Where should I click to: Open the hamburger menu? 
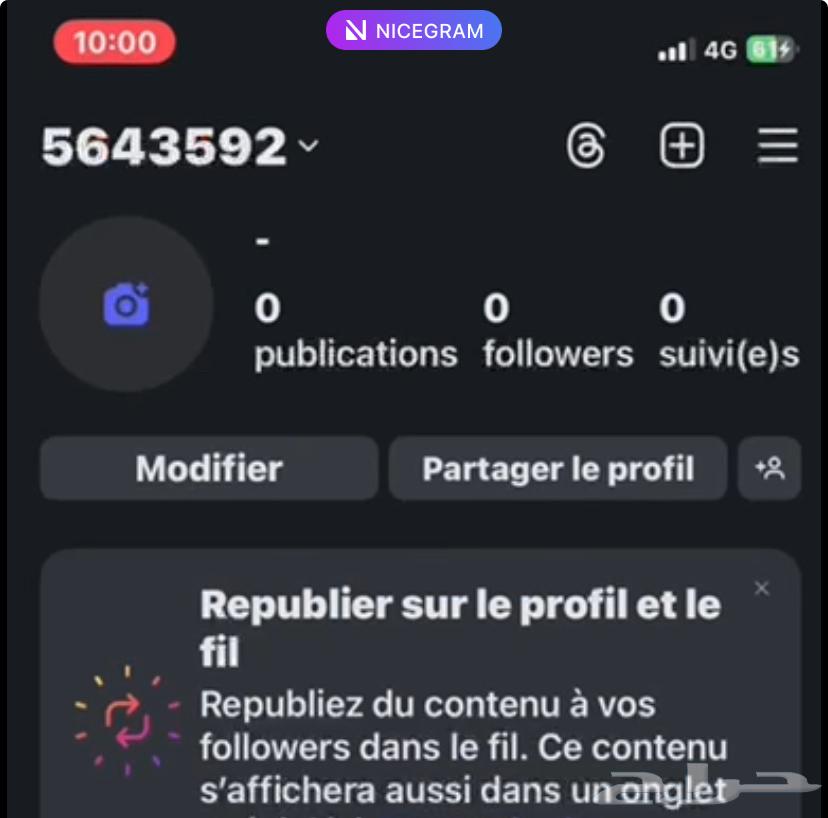click(x=777, y=147)
